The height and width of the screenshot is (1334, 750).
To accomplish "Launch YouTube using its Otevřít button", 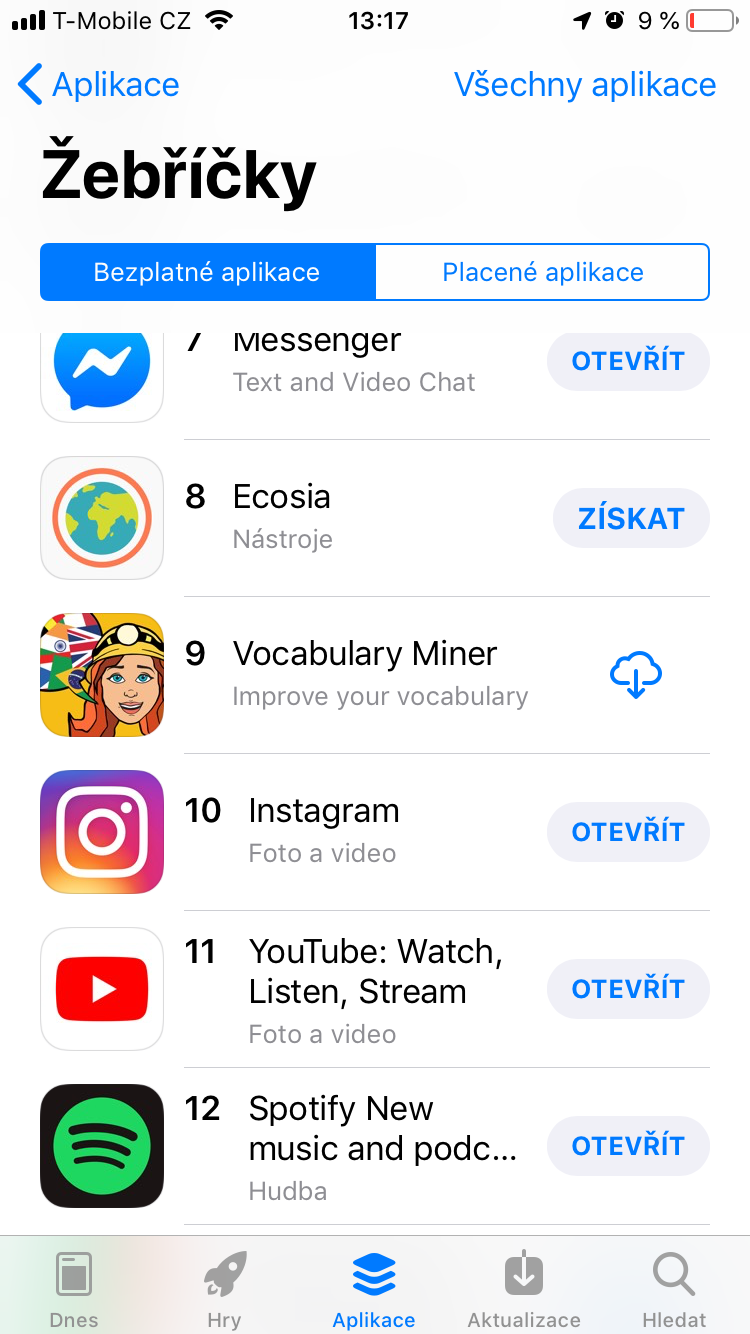I will point(628,989).
